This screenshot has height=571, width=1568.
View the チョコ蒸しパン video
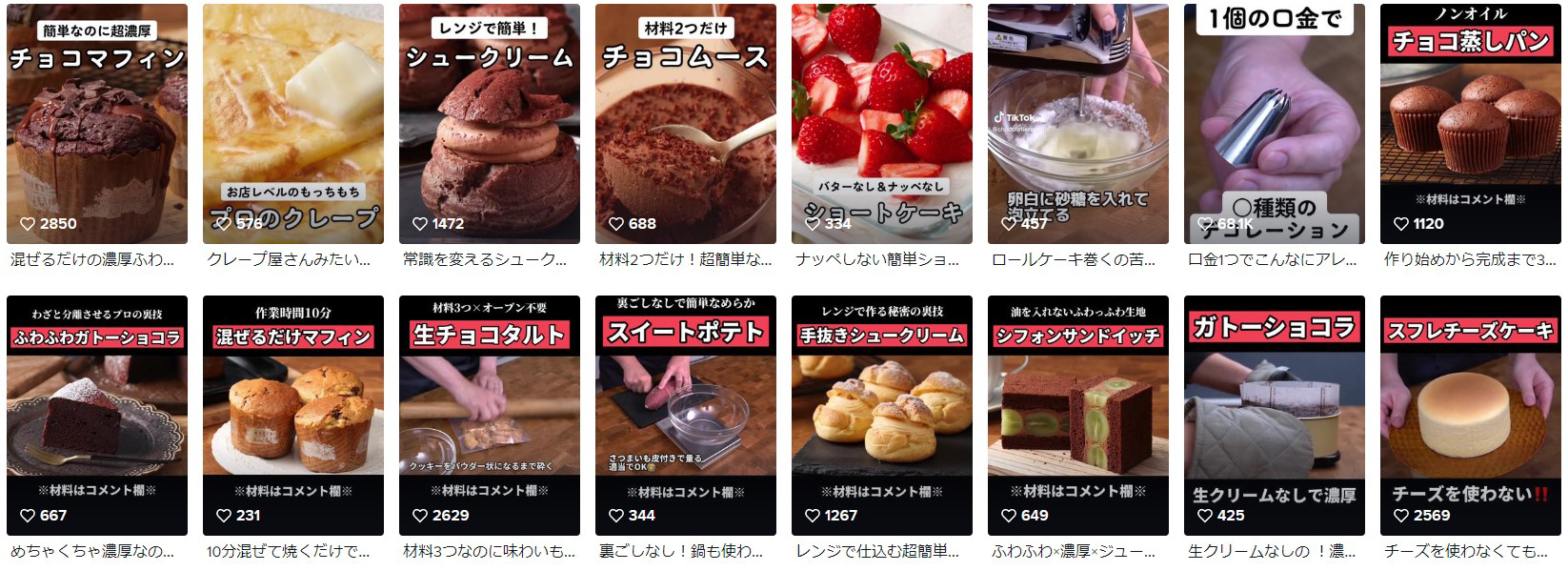point(1471,124)
